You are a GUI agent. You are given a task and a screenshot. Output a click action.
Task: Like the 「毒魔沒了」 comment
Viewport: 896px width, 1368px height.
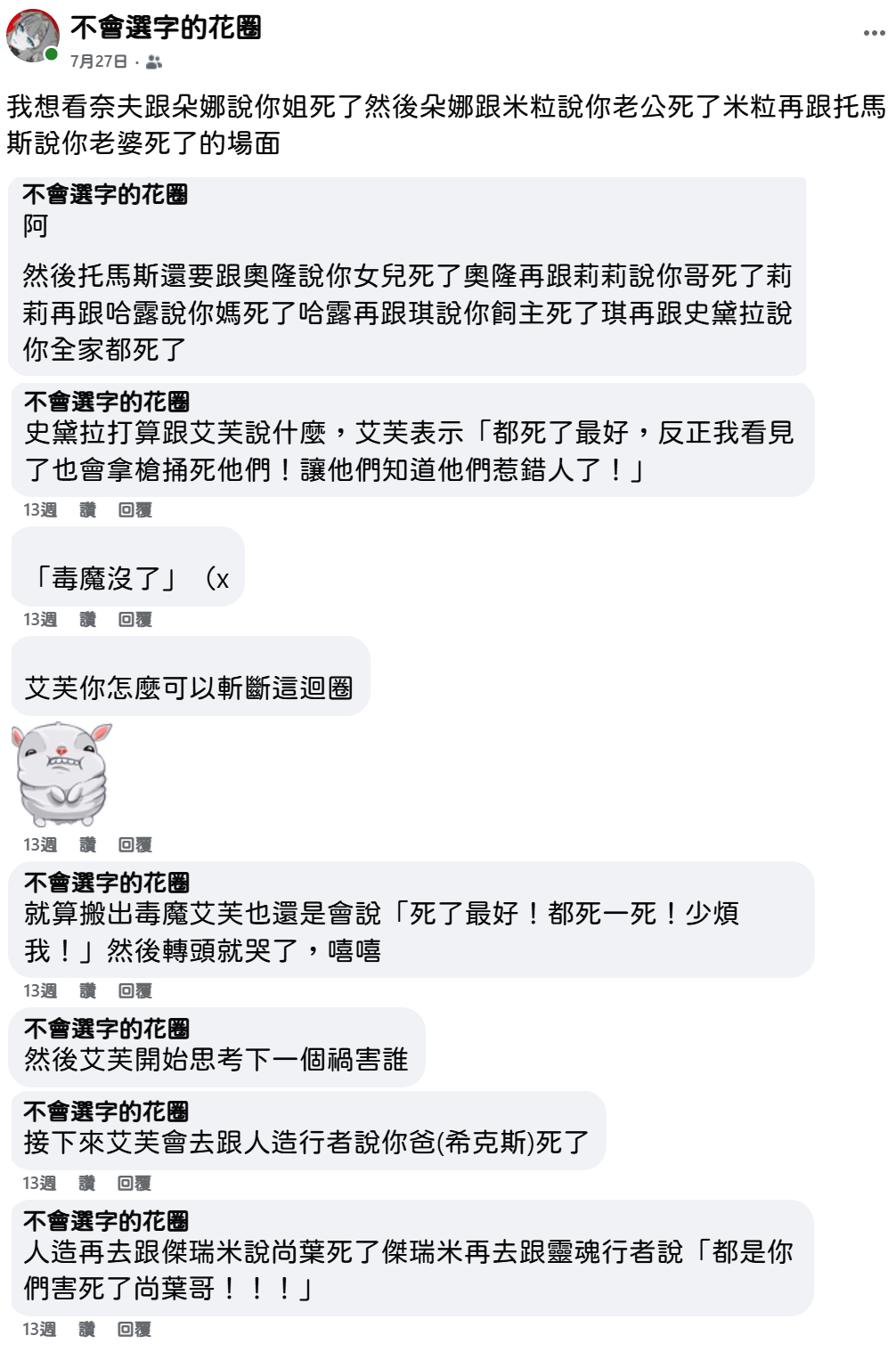click(x=87, y=619)
